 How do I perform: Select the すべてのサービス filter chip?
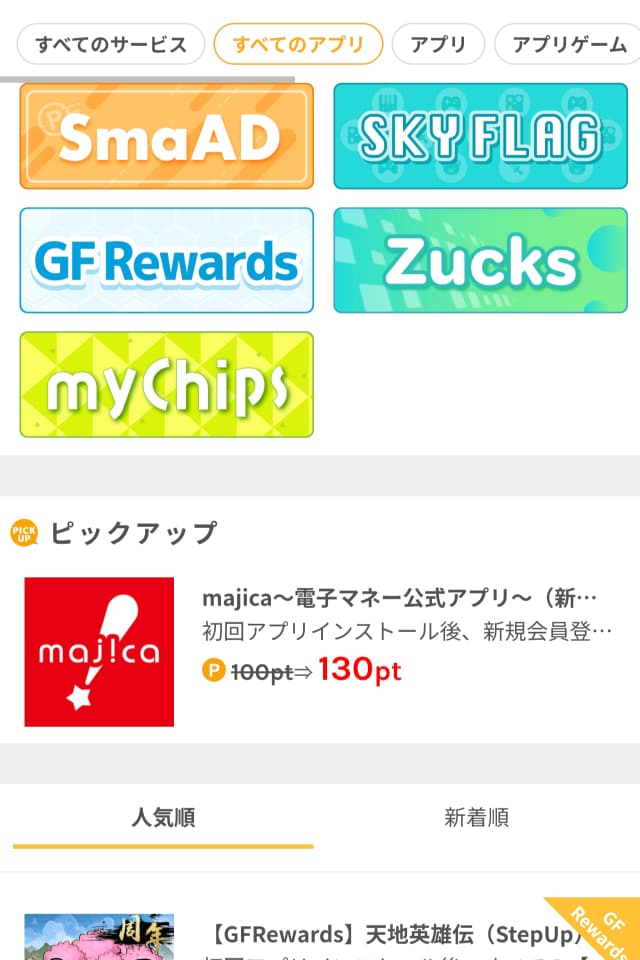(x=111, y=45)
